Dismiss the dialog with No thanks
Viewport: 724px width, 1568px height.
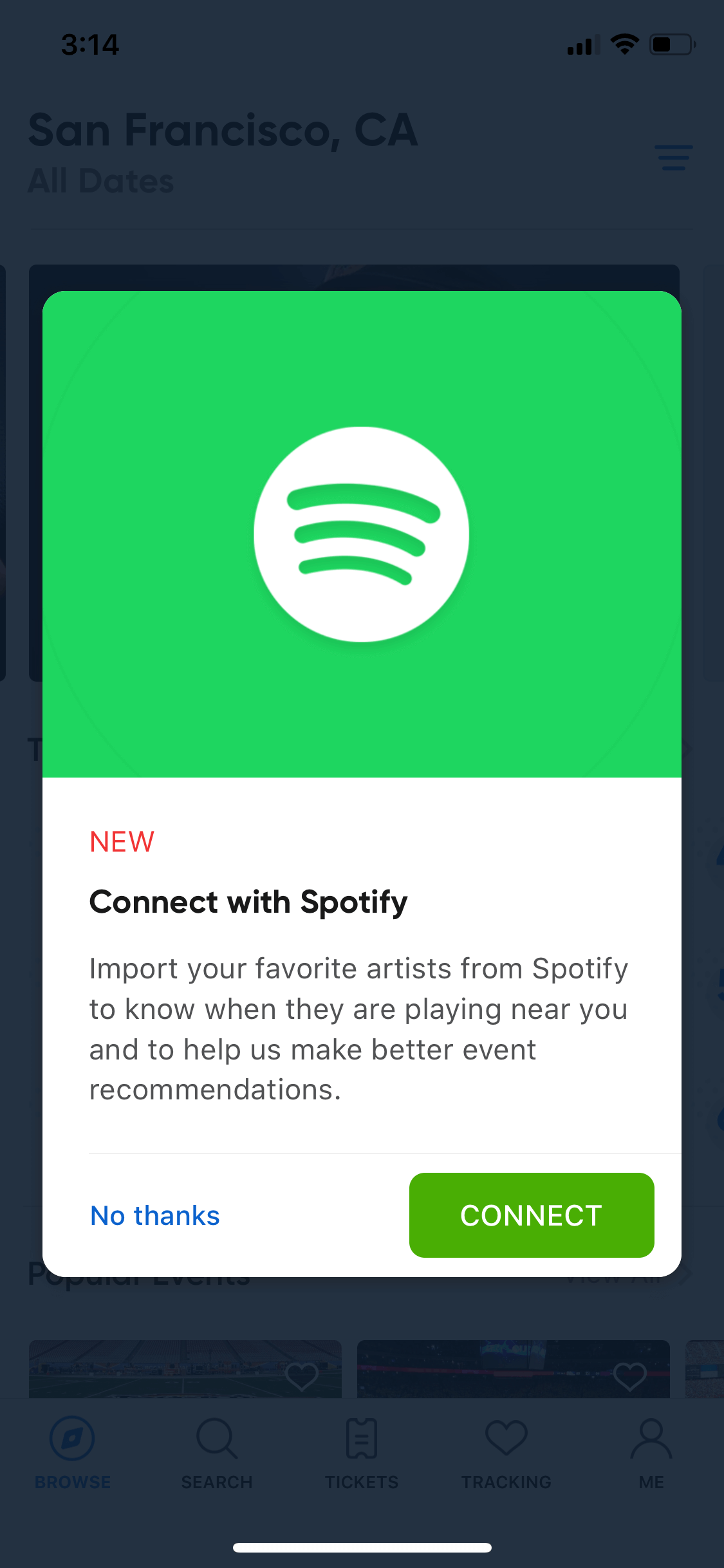pyautogui.click(x=155, y=1215)
